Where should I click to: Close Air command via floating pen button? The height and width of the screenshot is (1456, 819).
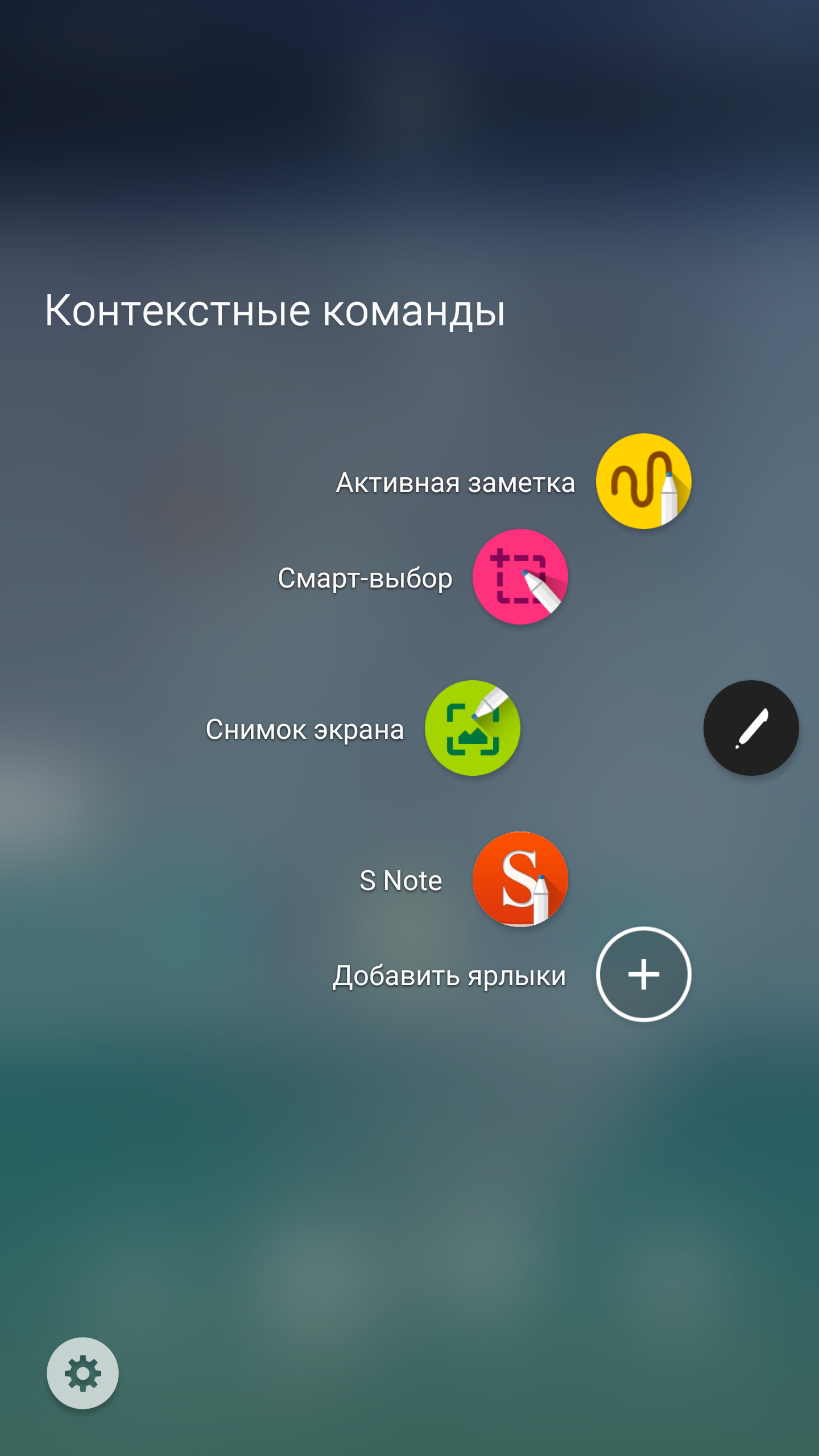click(x=751, y=728)
